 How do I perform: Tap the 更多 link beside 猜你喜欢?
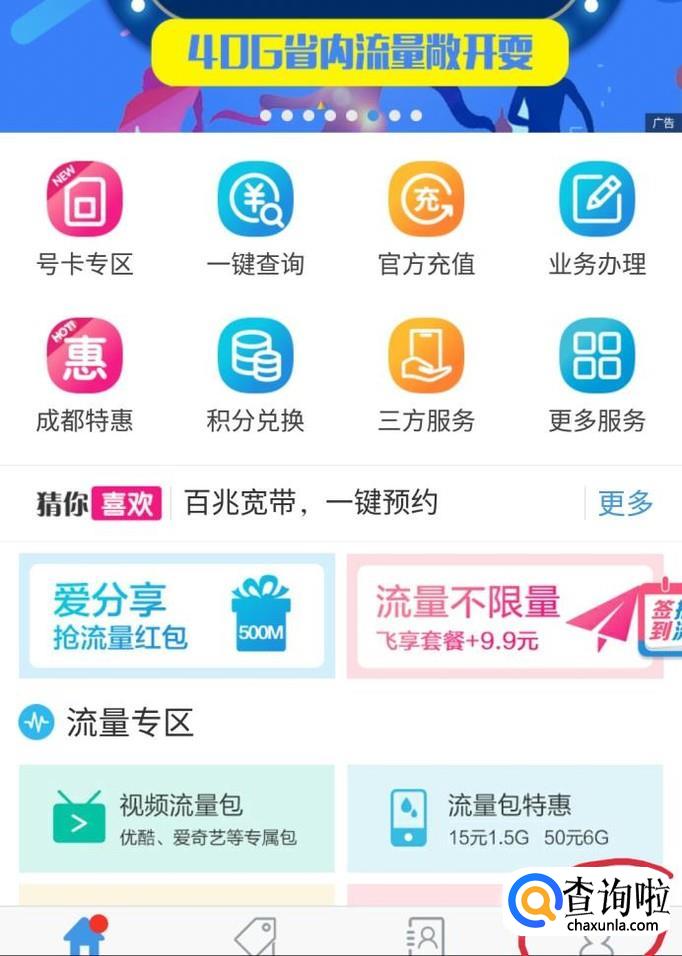click(x=625, y=503)
